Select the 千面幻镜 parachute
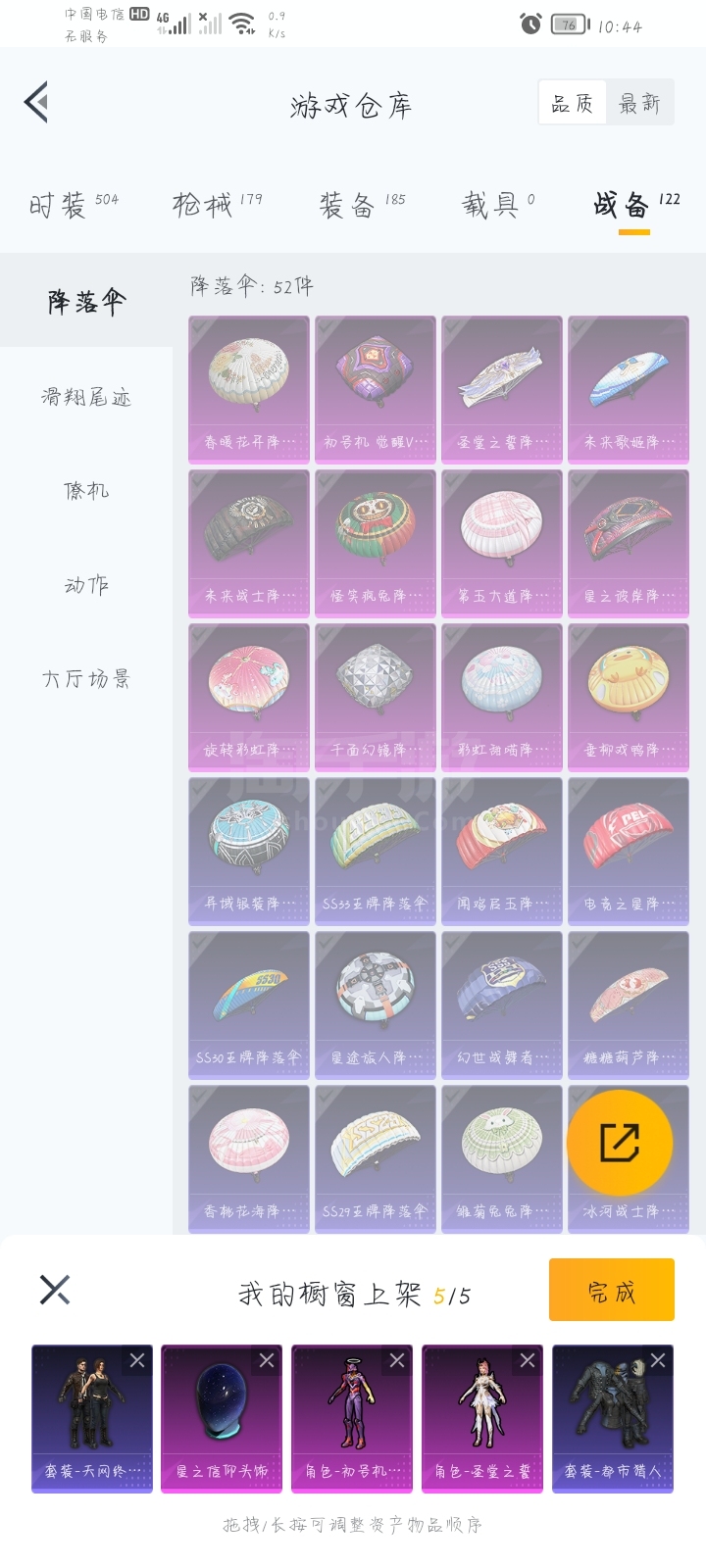706x1568 pixels. [x=376, y=696]
